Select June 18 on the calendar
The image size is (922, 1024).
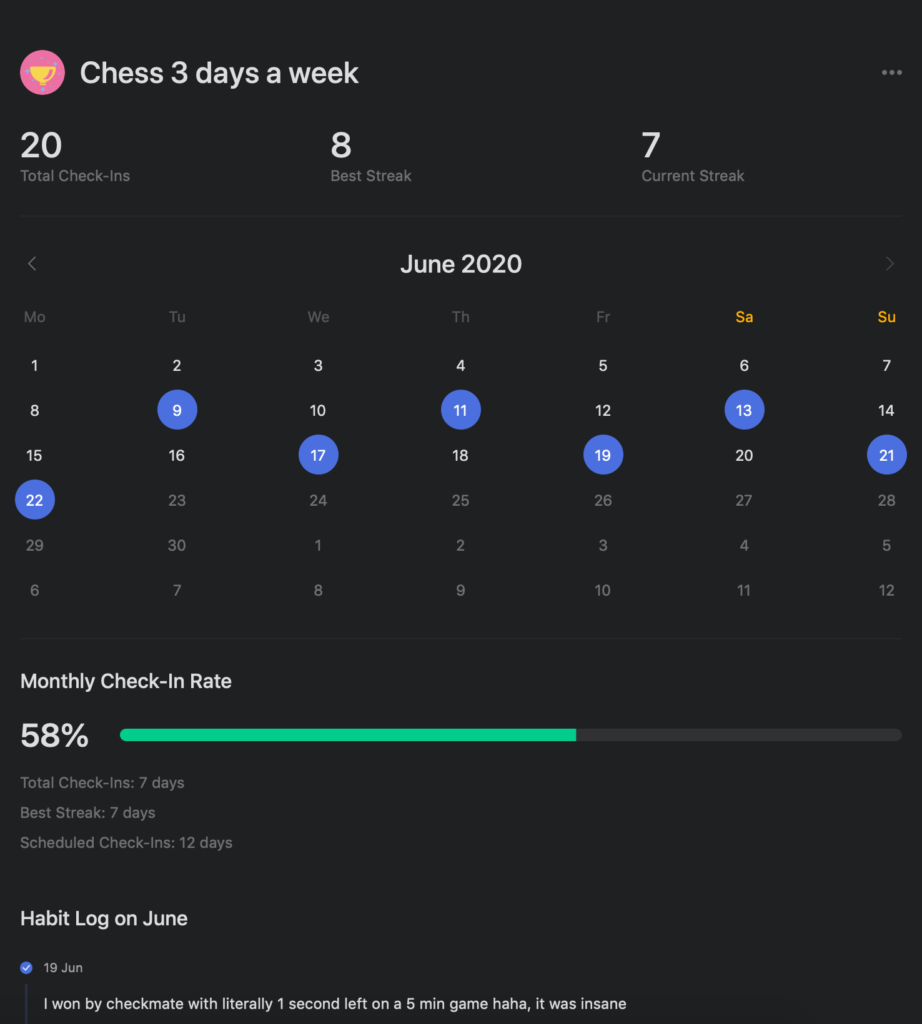coord(460,455)
